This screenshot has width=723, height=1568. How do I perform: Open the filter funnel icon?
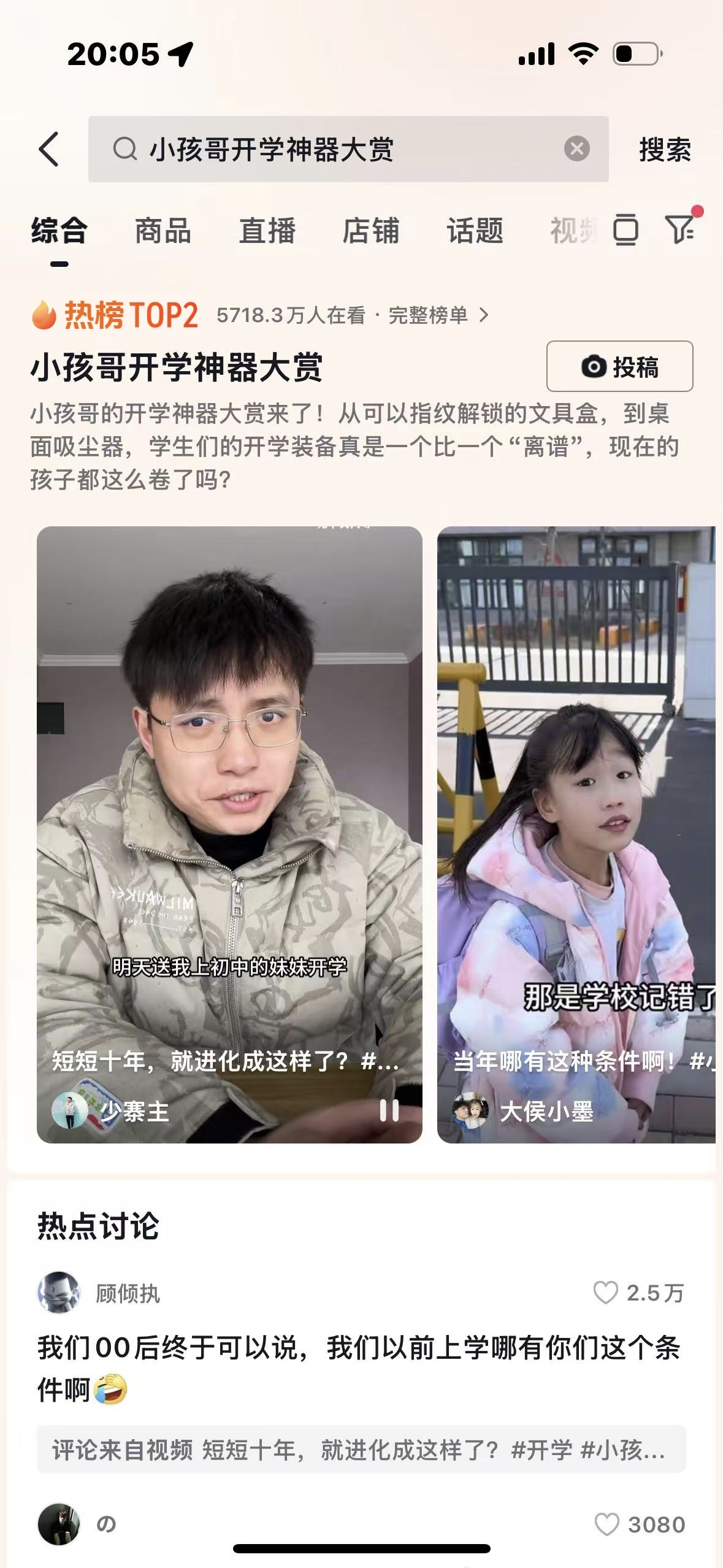(x=680, y=230)
